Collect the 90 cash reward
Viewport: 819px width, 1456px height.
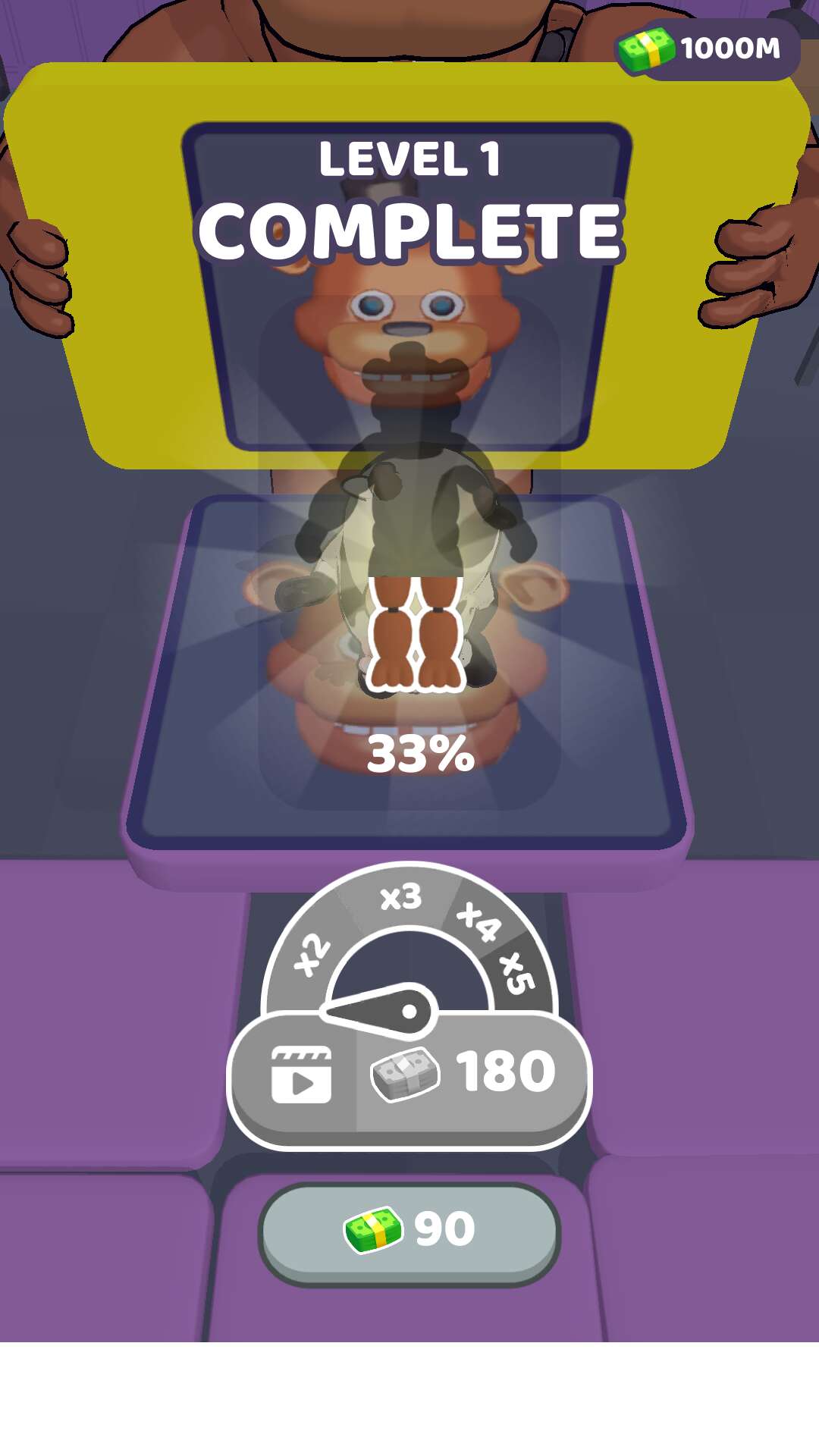pyautogui.click(x=409, y=1232)
